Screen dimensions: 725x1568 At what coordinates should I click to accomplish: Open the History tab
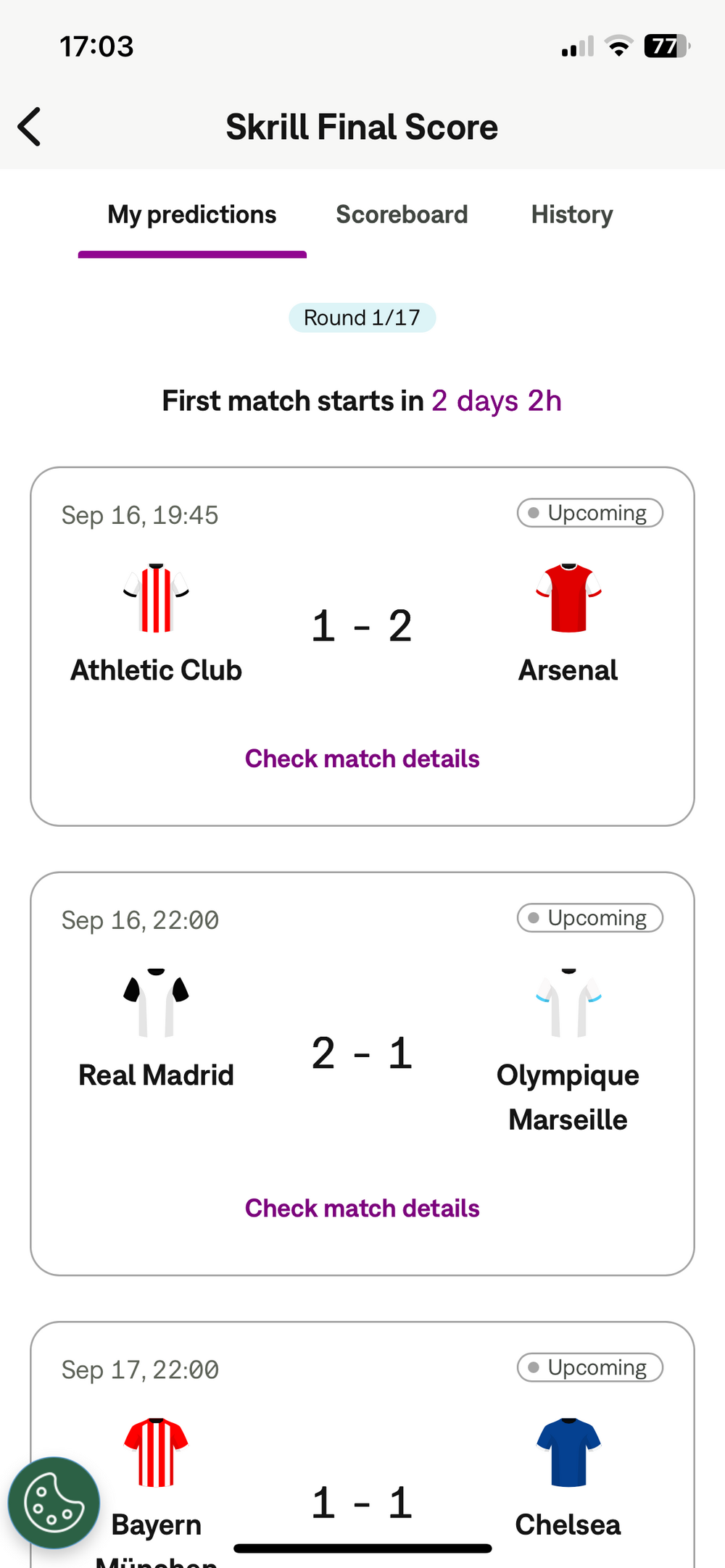point(572,214)
